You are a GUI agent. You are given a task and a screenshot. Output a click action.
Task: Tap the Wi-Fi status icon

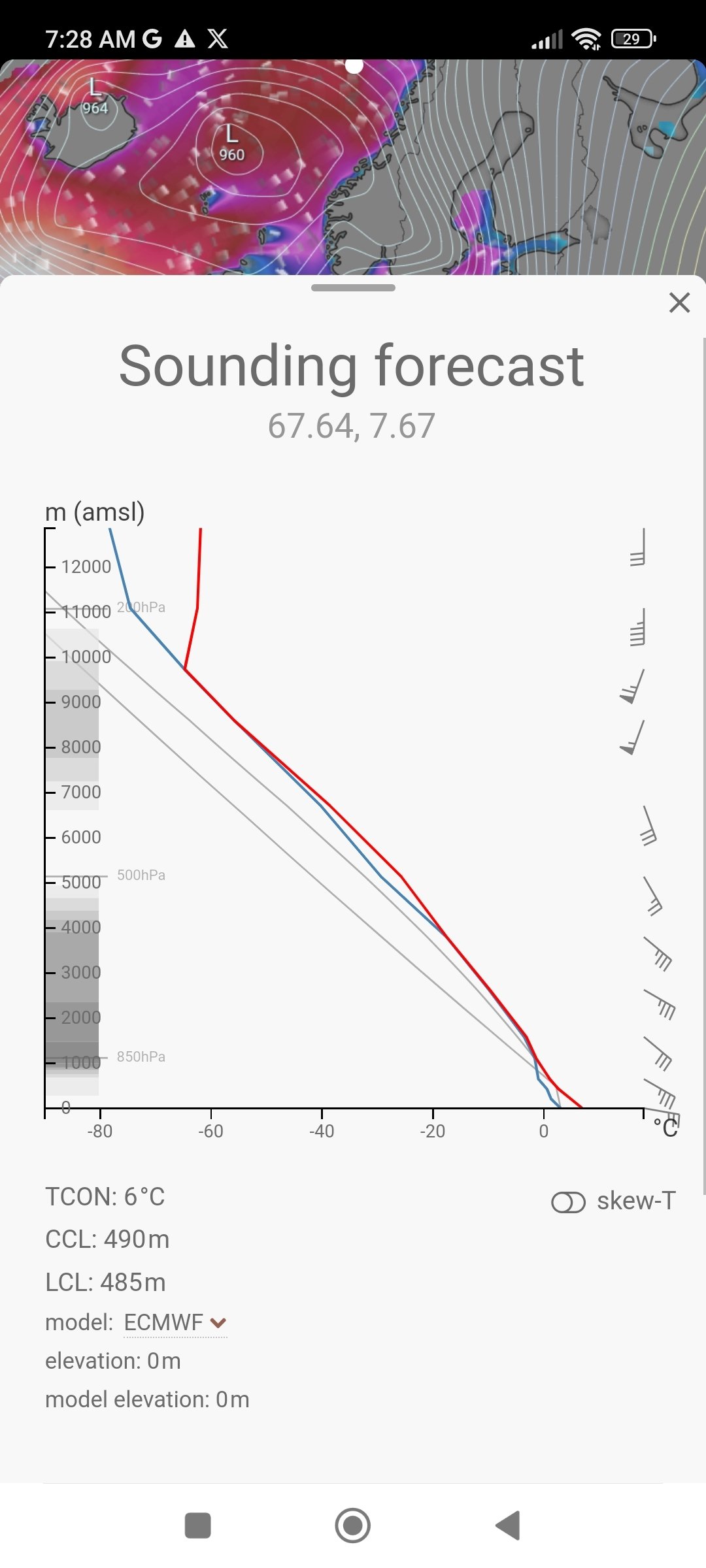point(586,39)
